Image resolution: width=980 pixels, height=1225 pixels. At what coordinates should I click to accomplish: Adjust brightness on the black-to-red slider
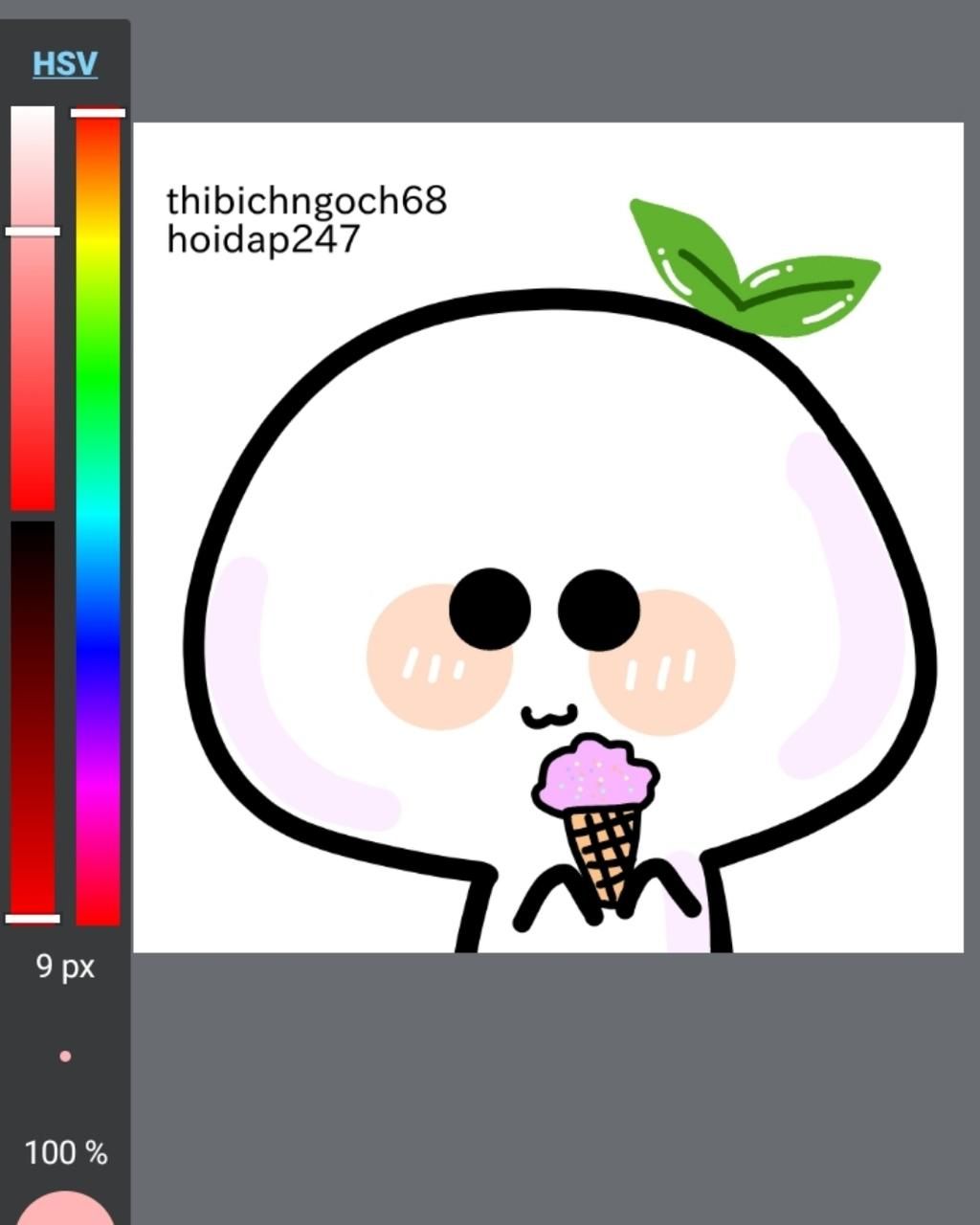pos(33,718)
